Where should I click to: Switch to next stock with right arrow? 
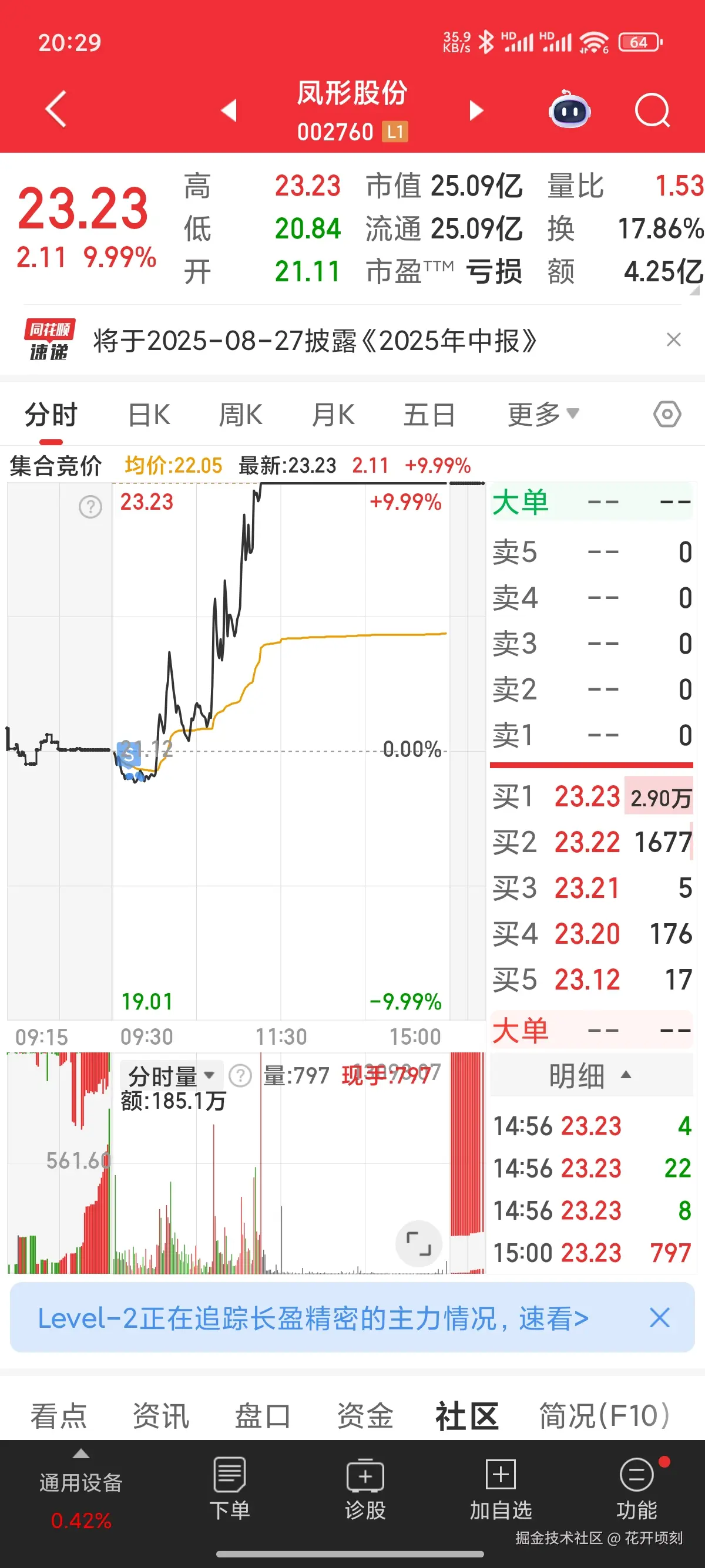pos(476,110)
